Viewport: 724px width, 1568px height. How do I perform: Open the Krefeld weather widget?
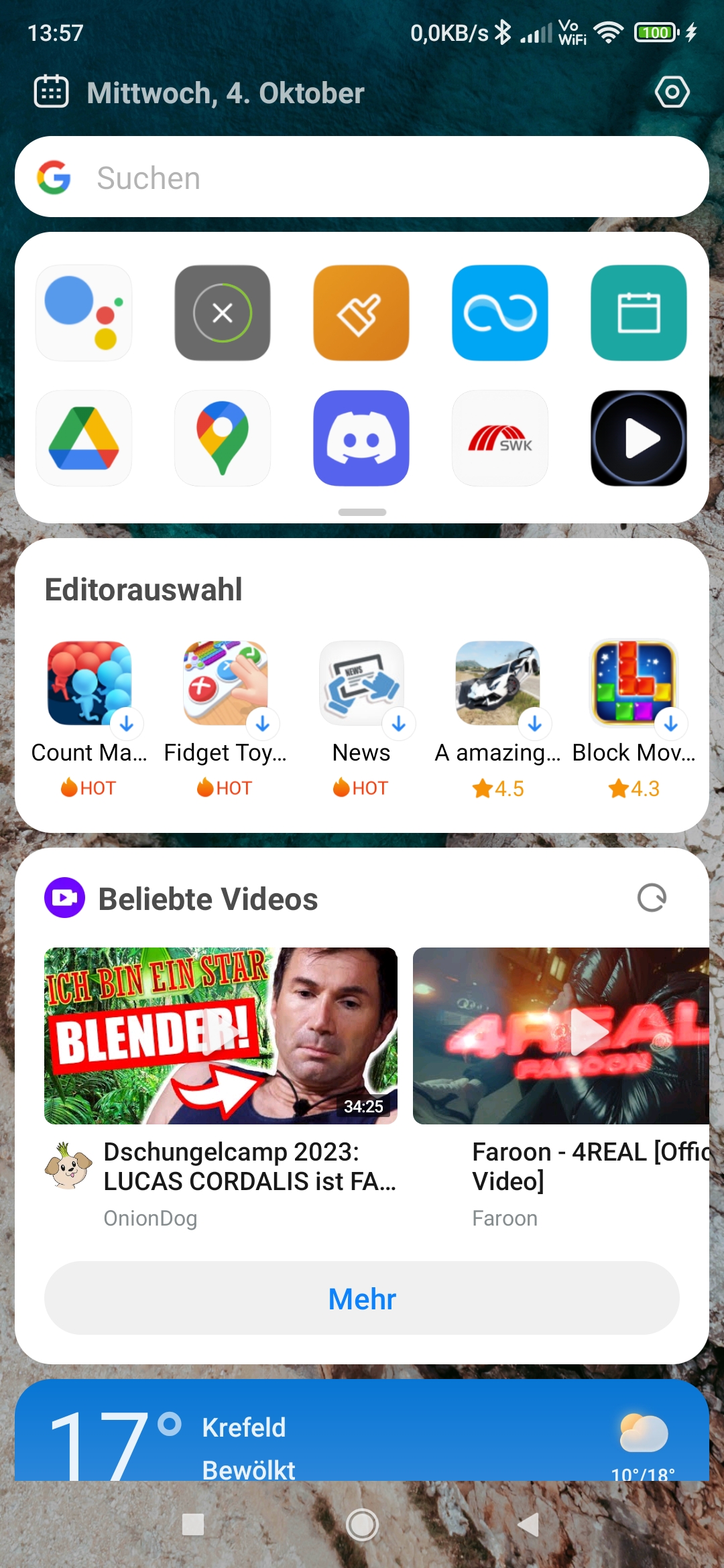pyautogui.click(x=362, y=1434)
